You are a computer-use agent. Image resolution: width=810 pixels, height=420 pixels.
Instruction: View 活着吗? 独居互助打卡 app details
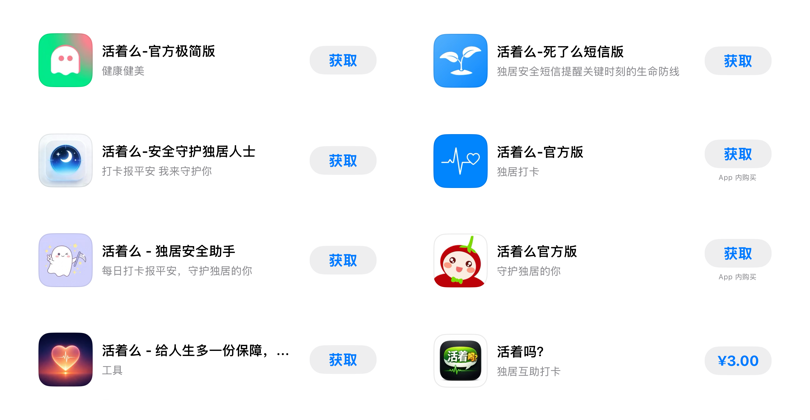click(520, 352)
